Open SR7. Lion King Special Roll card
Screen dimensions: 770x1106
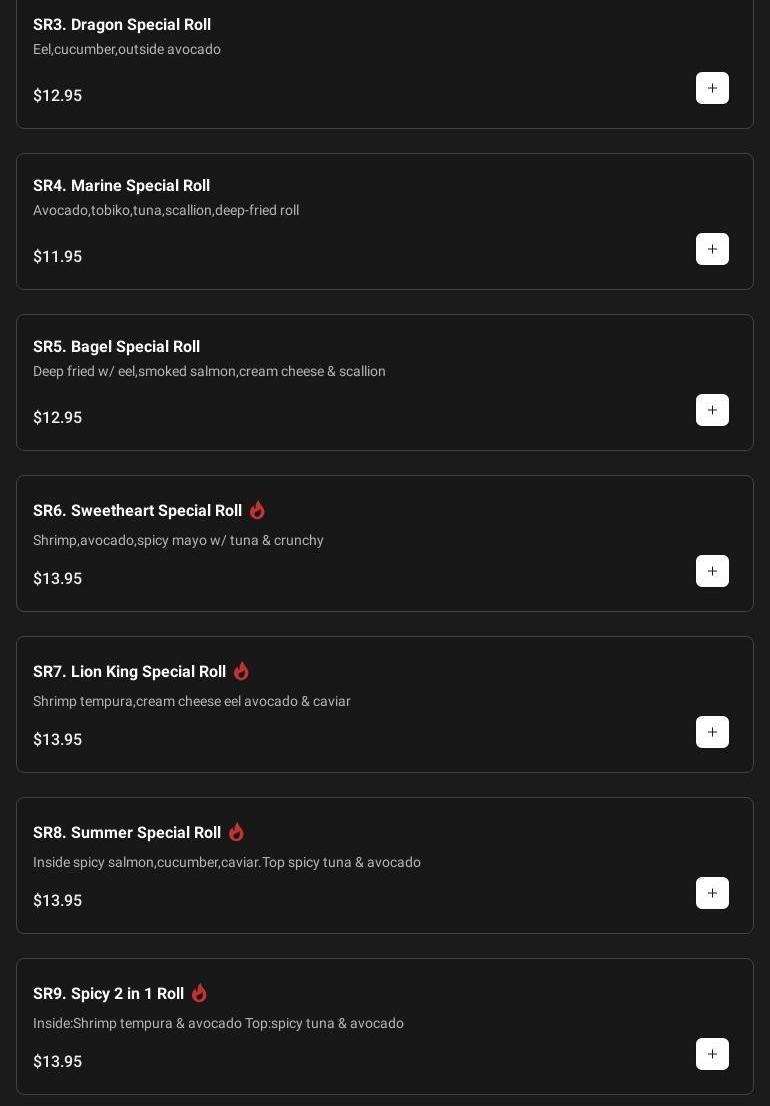click(x=129, y=672)
